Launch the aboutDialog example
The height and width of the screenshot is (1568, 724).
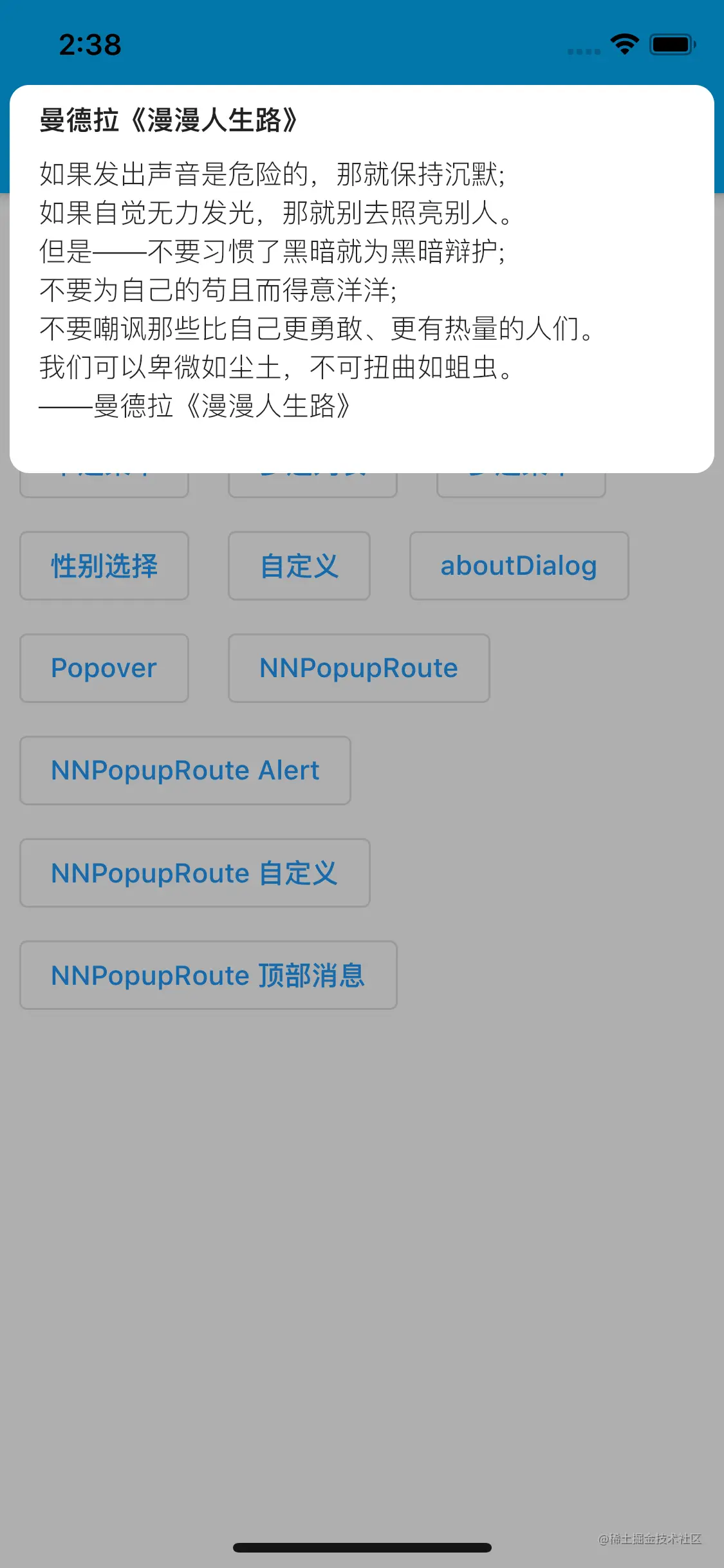click(x=519, y=565)
